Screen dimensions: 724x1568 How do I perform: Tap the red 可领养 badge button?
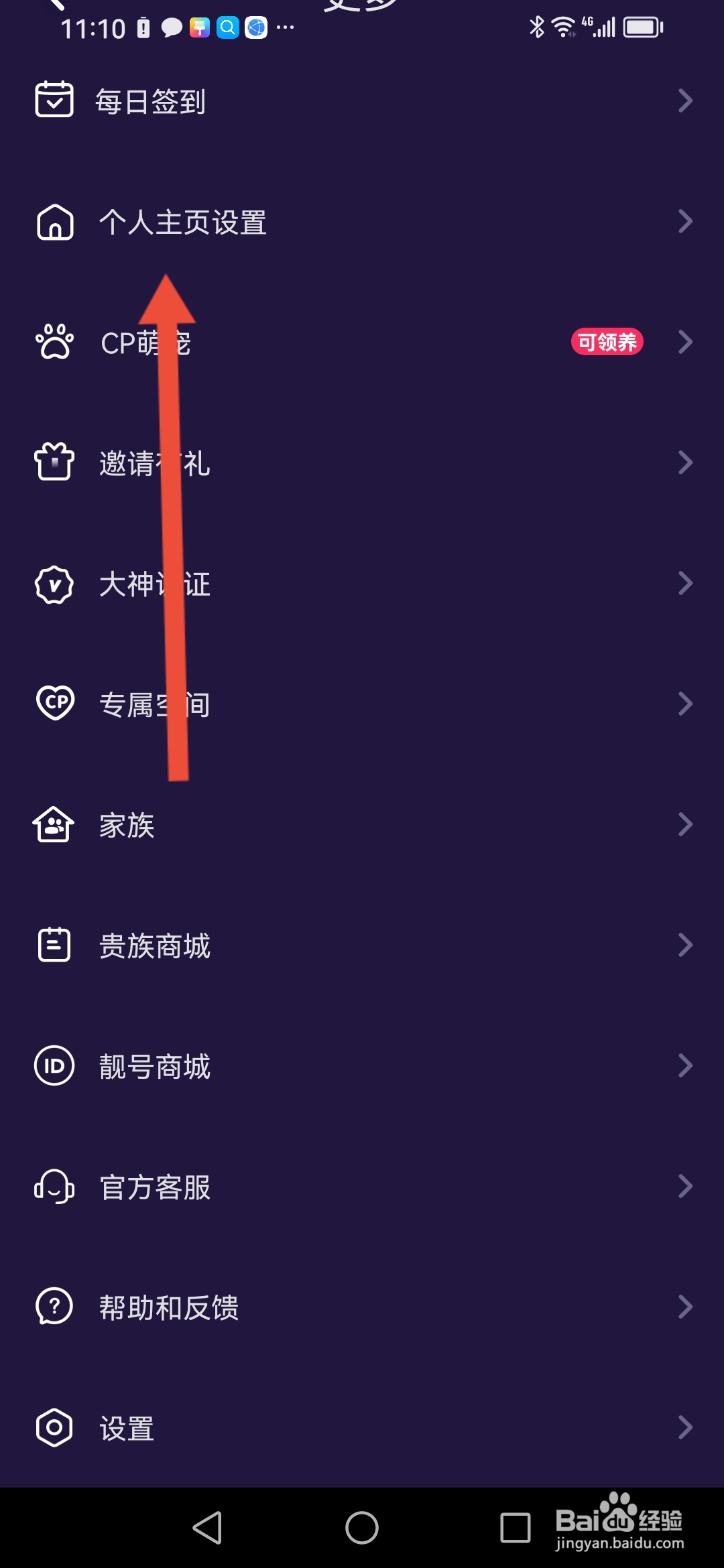607,342
